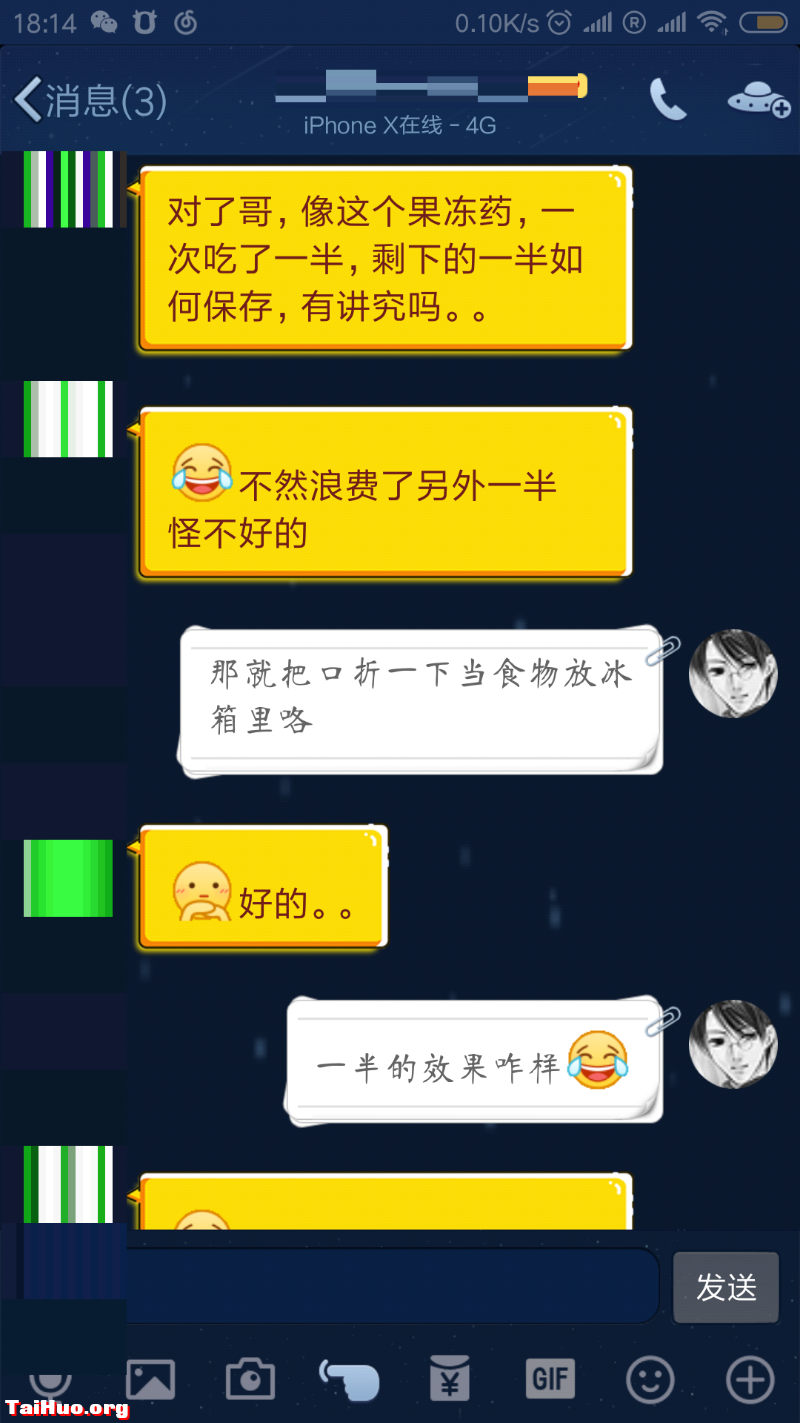Open the camera to take a photo
Image resolution: width=800 pixels, height=1423 pixels.
pos(250,1381)
